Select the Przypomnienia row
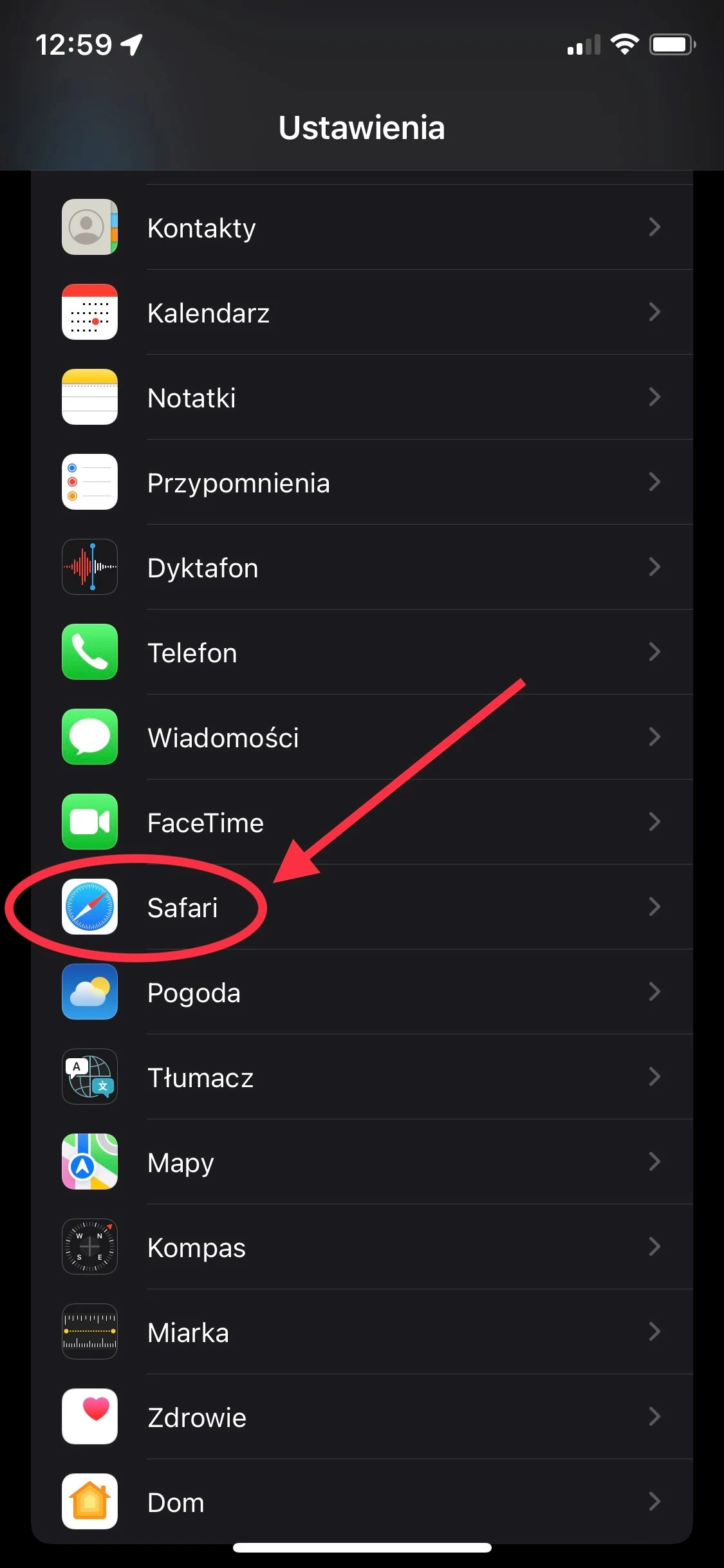 [362, 482]
